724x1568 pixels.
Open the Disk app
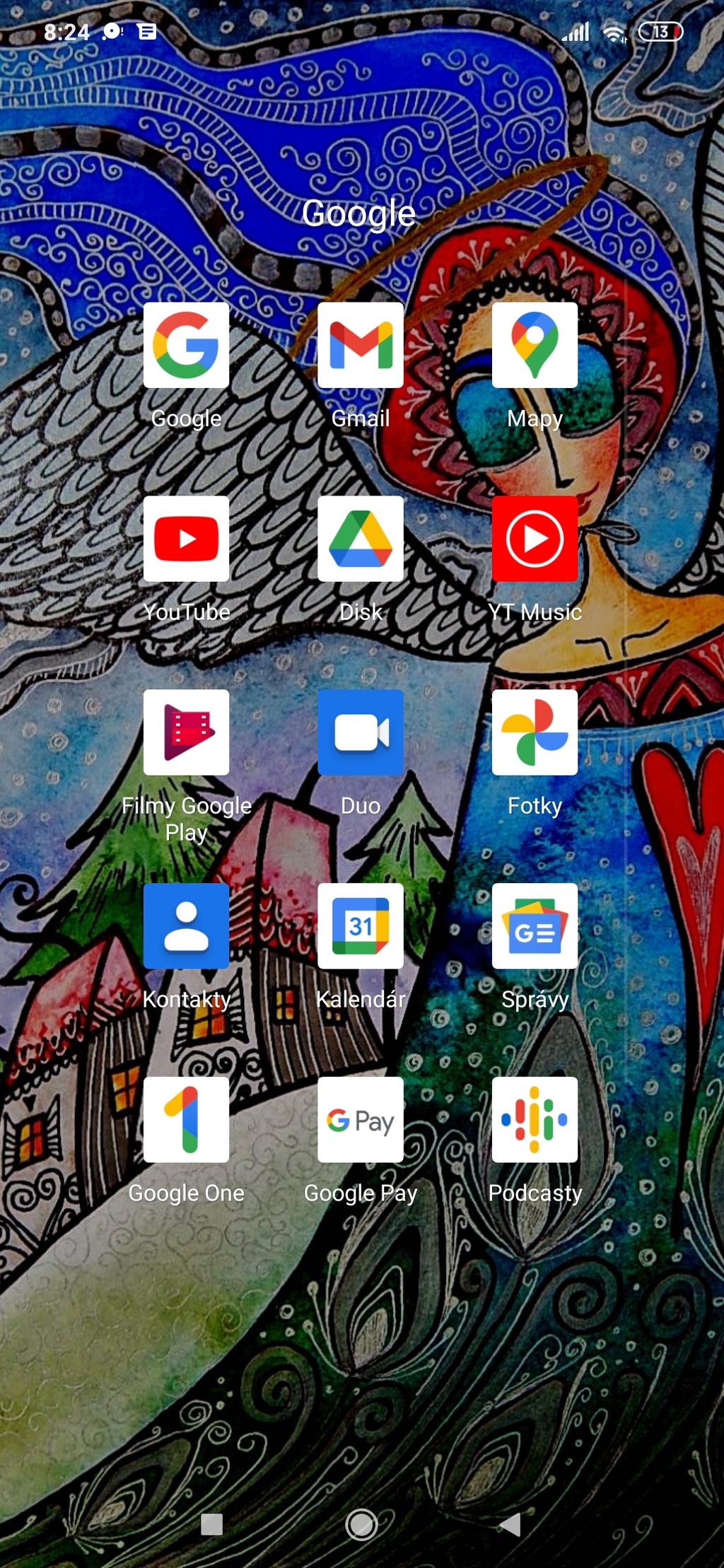pos(361,539)
